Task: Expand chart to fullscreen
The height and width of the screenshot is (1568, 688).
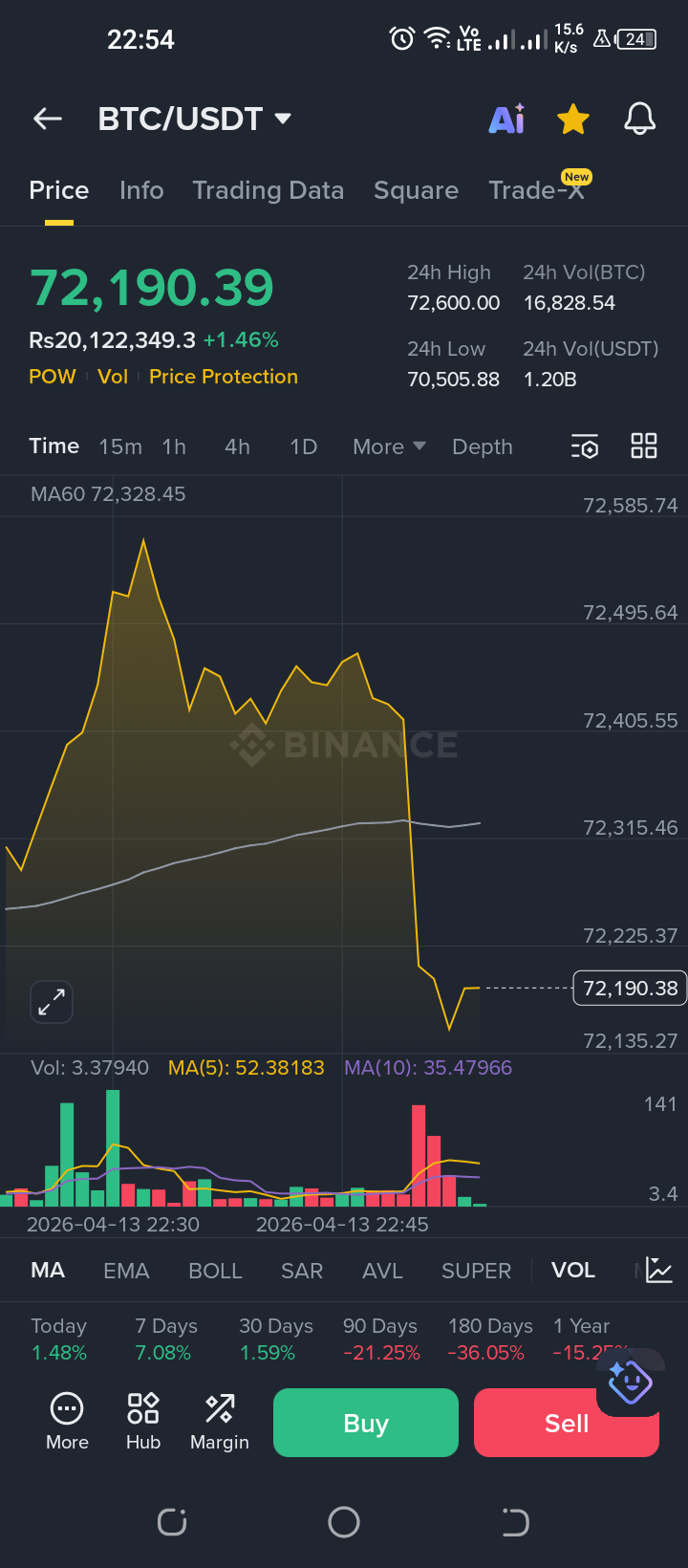Action: click(x=52, y=1002)
